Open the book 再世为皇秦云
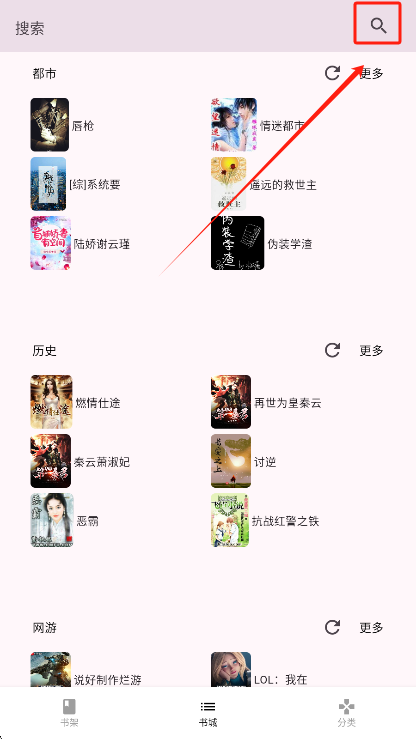The image size is (416, 739). [266, 402]
